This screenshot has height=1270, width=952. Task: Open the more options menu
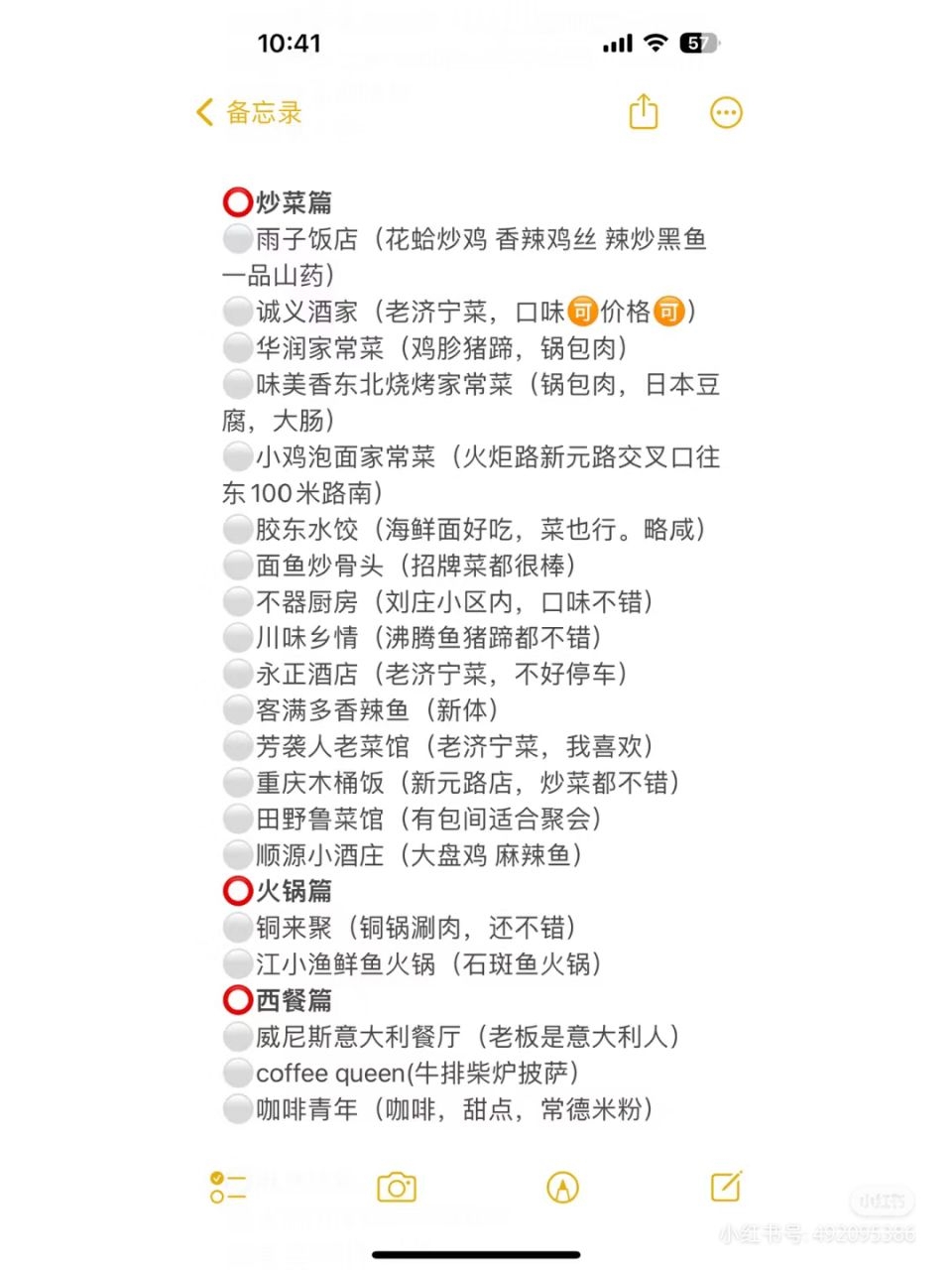click(x=726, y=112)
